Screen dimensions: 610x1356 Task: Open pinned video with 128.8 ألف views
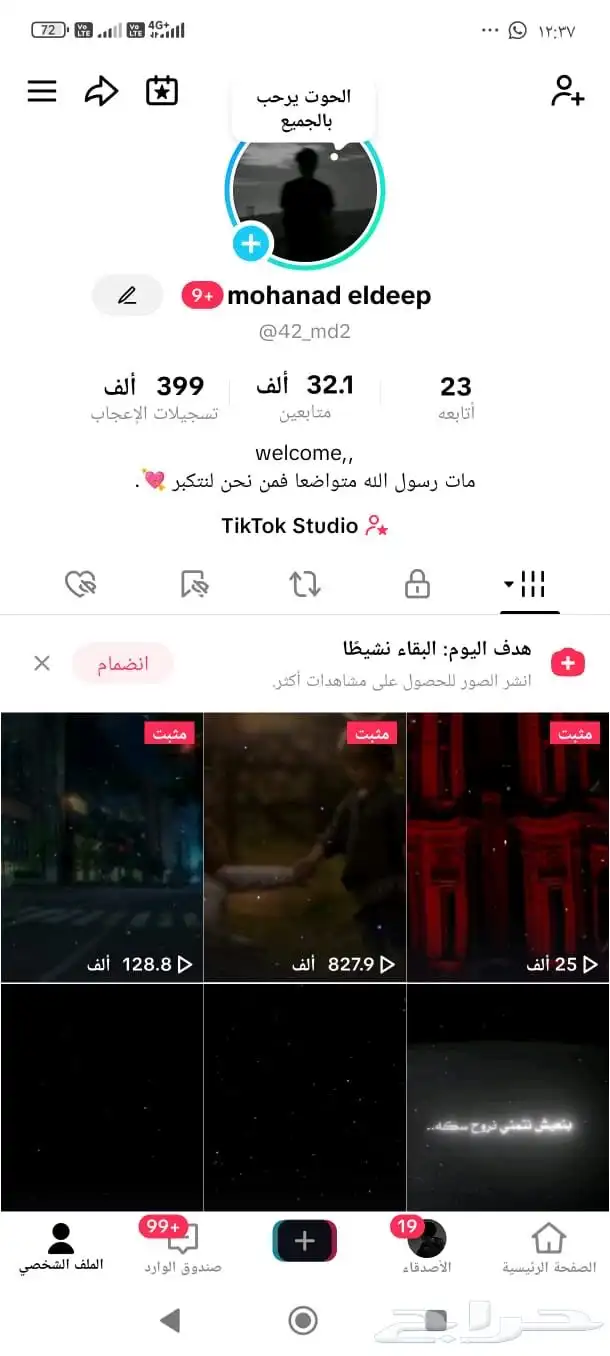pyautogui.click(x=101, y=848)
